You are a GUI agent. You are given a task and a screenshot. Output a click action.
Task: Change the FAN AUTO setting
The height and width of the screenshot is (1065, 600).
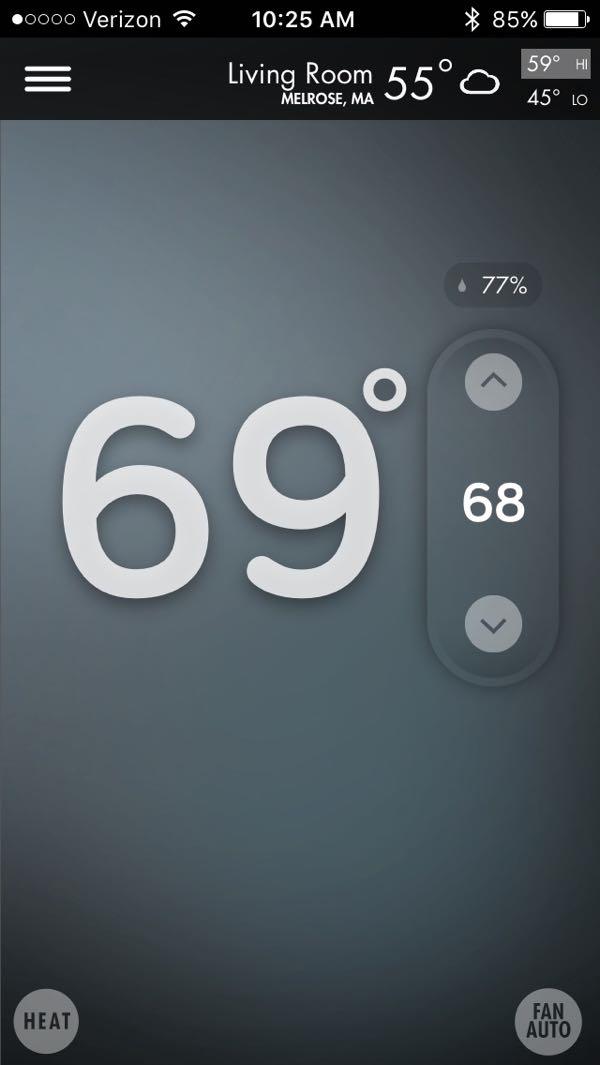click(548, 1021)
